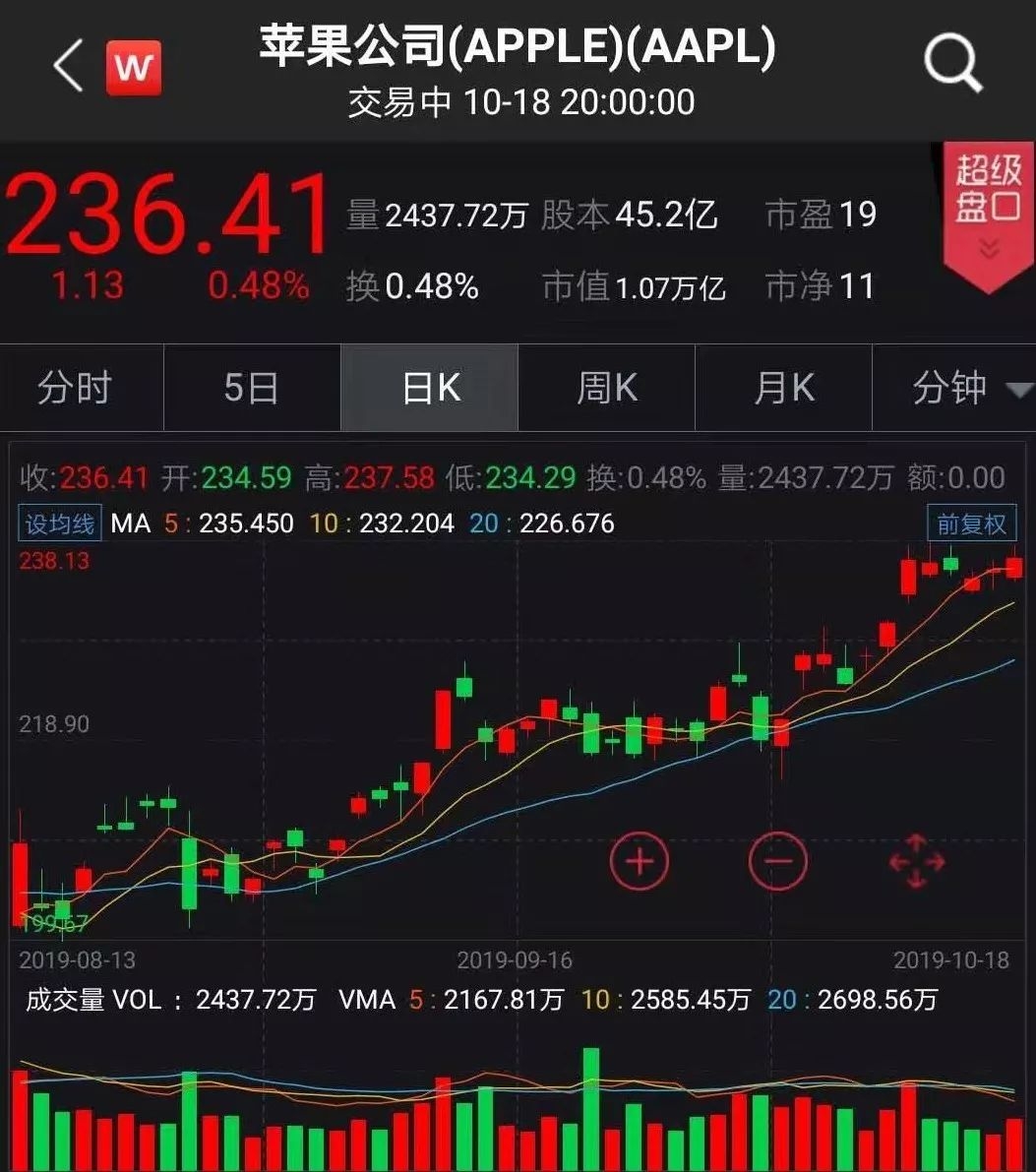This screenshot has height=1172, width=1036.
Task: Open the stock search magnifier
Action: pyautogui.click(x=952, y=65)
